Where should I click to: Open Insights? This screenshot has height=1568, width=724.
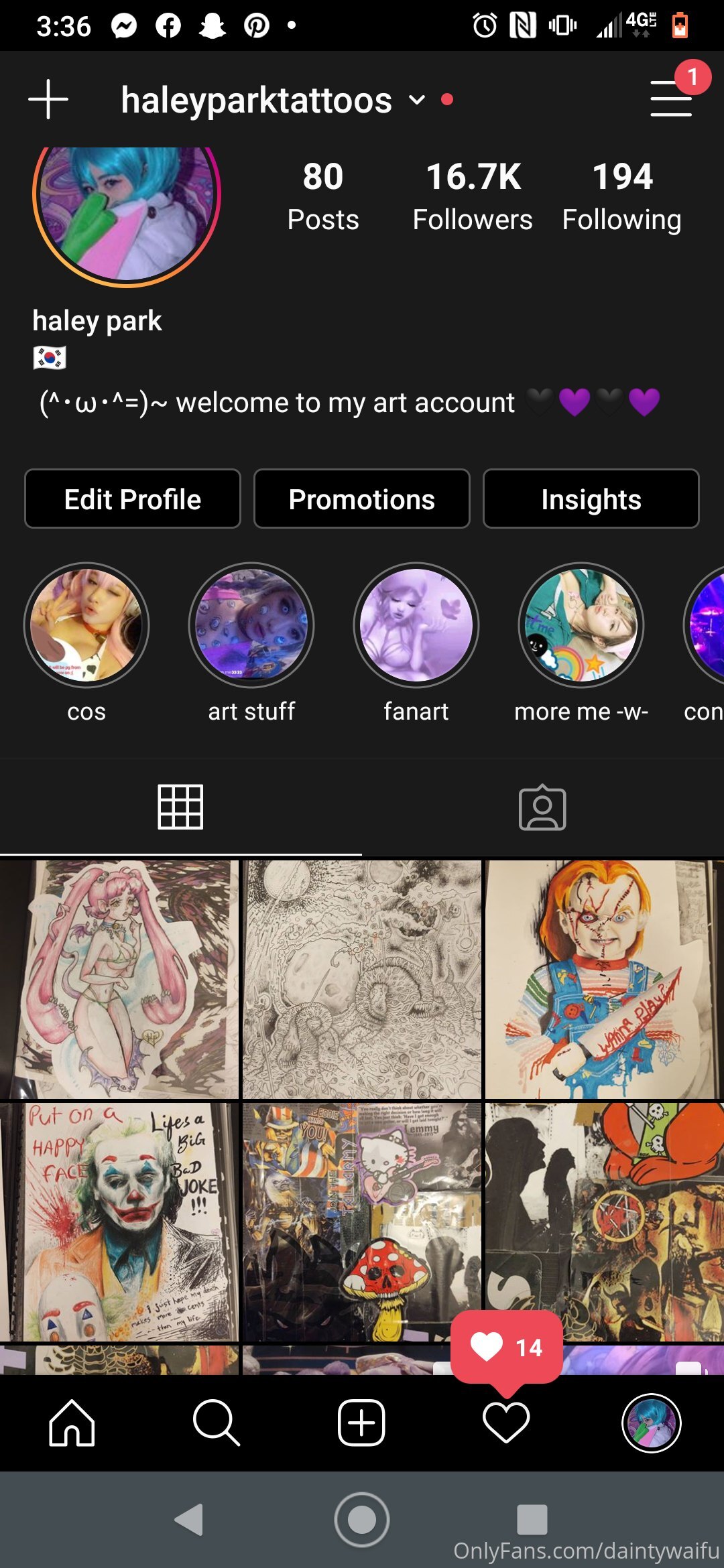(591, 499)
